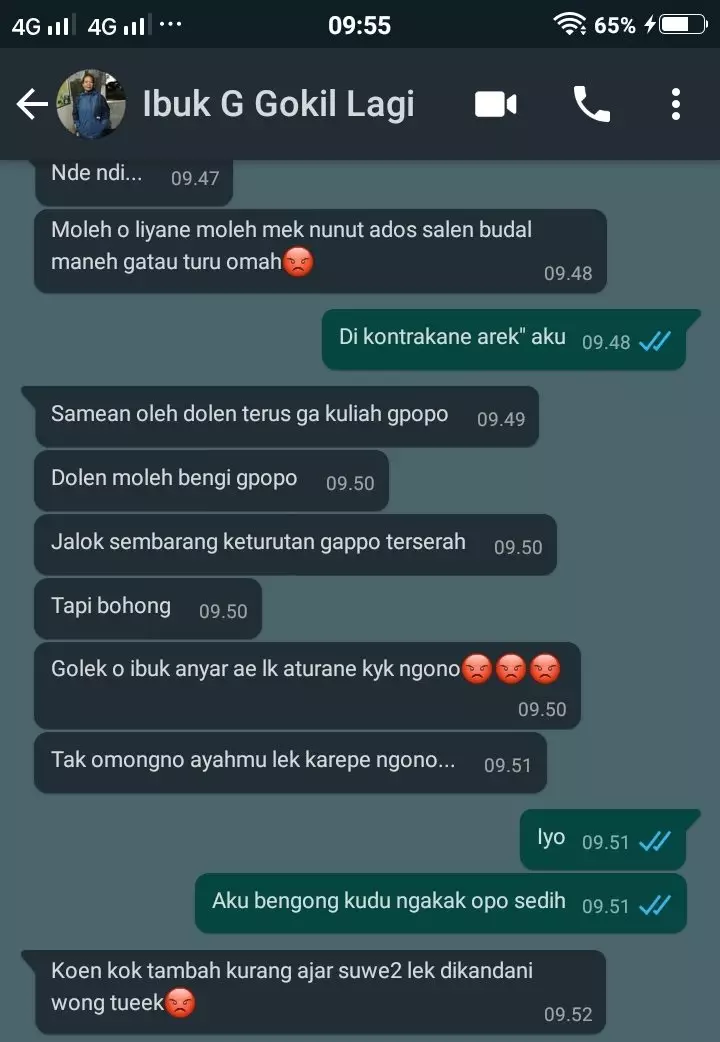Open the overflow menu
The image size is (720, 1042).
(x=676, y=104)
